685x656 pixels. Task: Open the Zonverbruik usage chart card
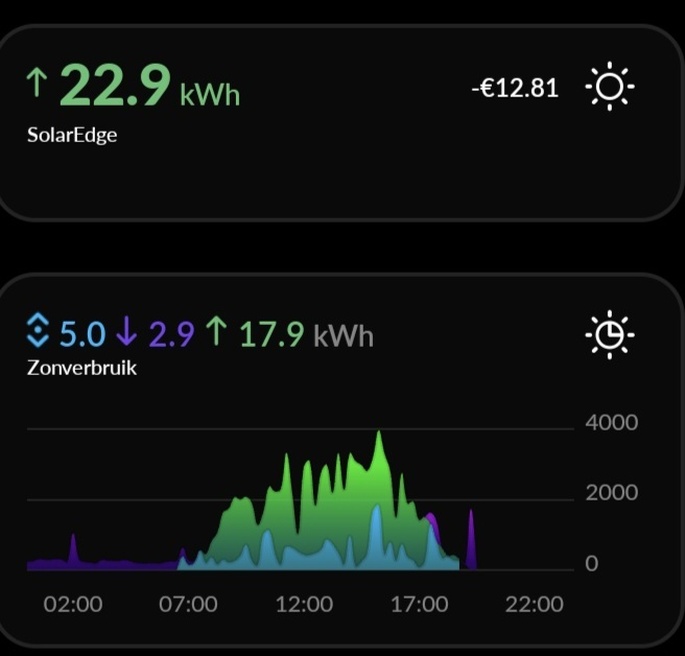coord(340,460)
